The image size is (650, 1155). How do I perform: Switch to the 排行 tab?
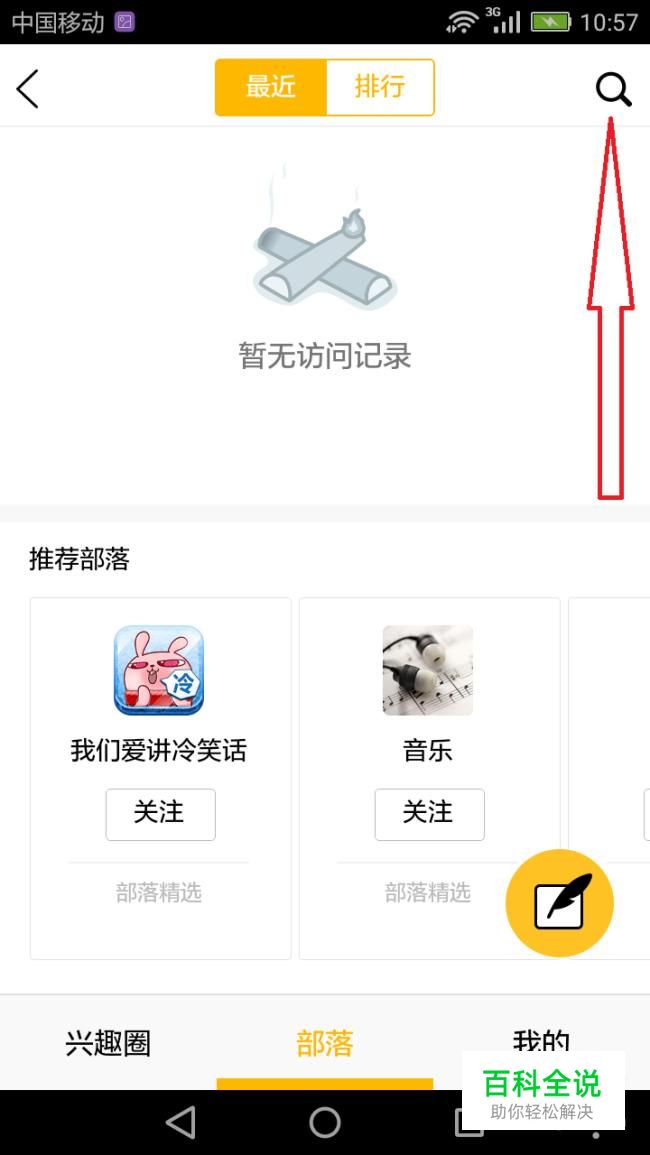tap(380, 87)
